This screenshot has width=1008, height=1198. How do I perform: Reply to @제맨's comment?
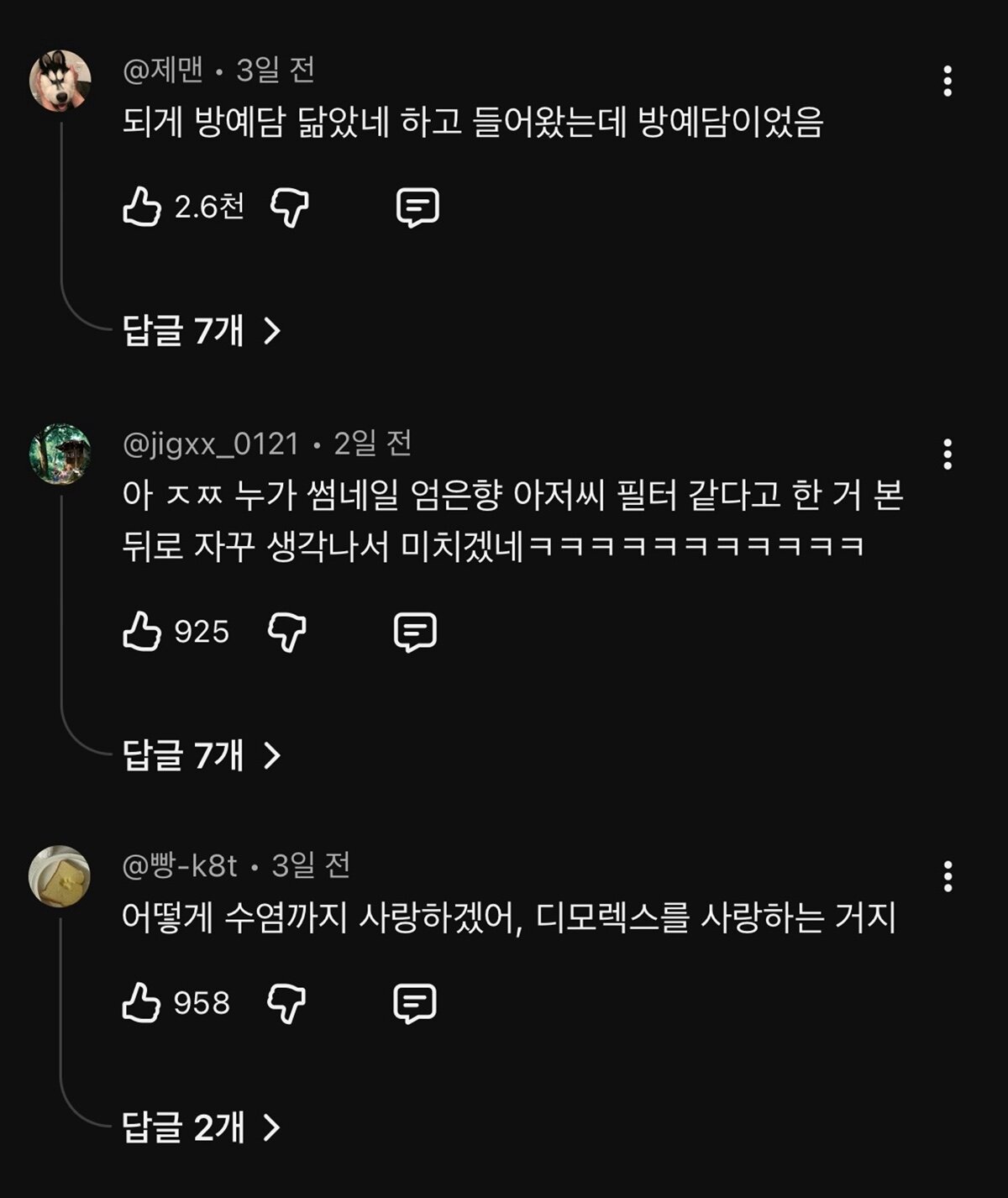point(417,208)
